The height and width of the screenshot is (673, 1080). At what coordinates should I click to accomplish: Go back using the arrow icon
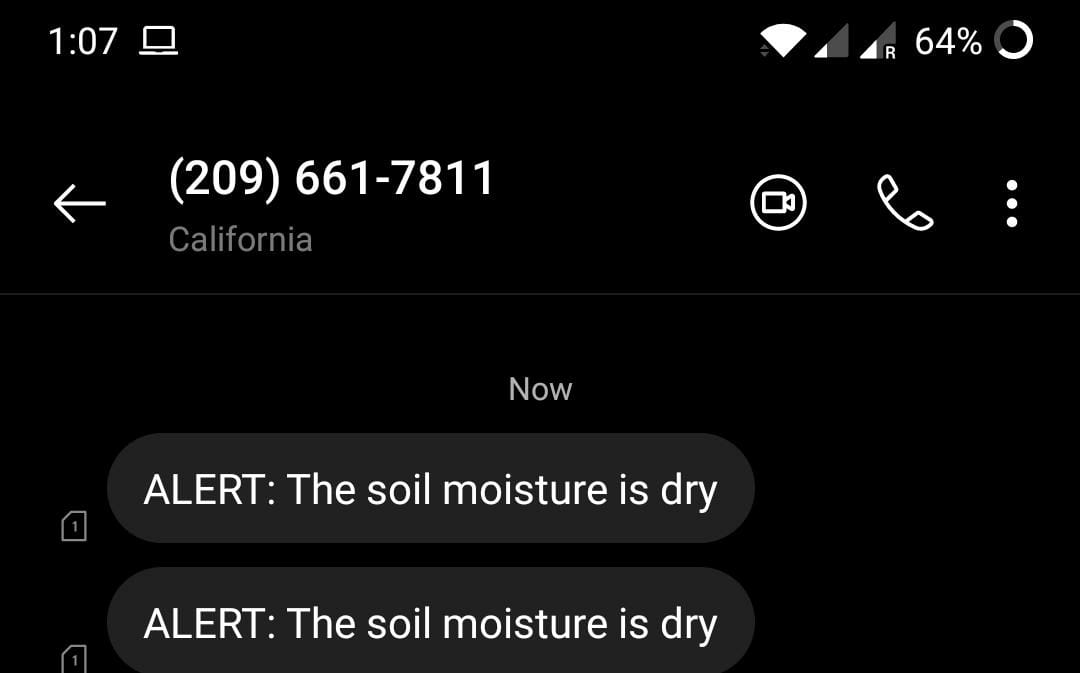click(80, 204)
